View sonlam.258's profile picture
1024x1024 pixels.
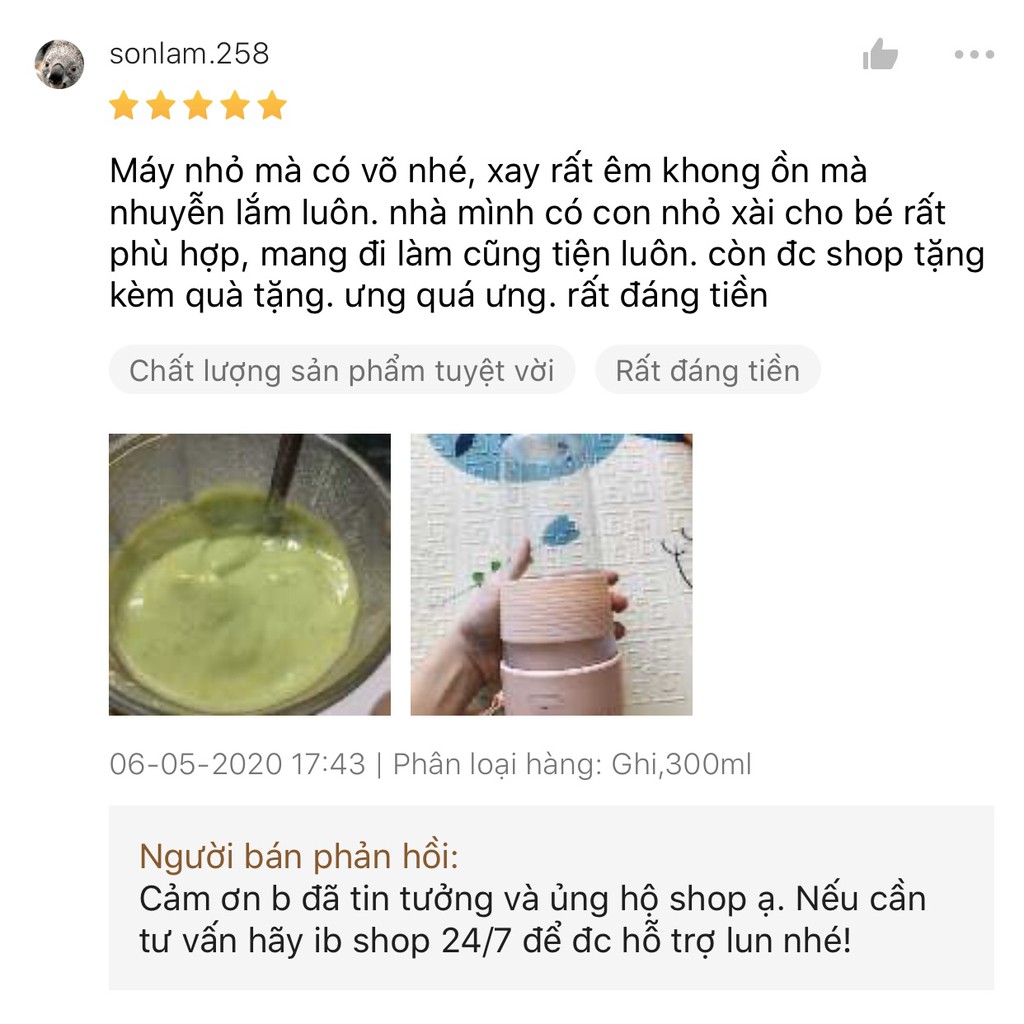click(59, 65)
